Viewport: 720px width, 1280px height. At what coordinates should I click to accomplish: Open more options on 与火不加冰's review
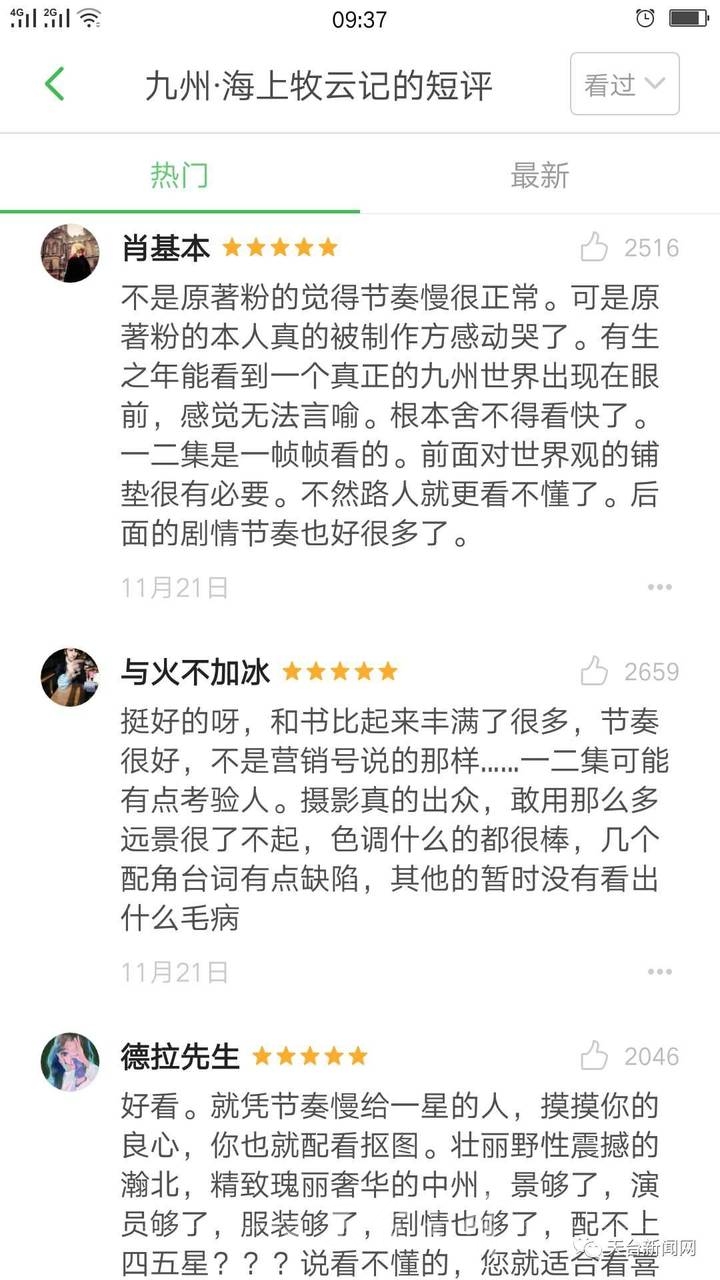(659, 971)
